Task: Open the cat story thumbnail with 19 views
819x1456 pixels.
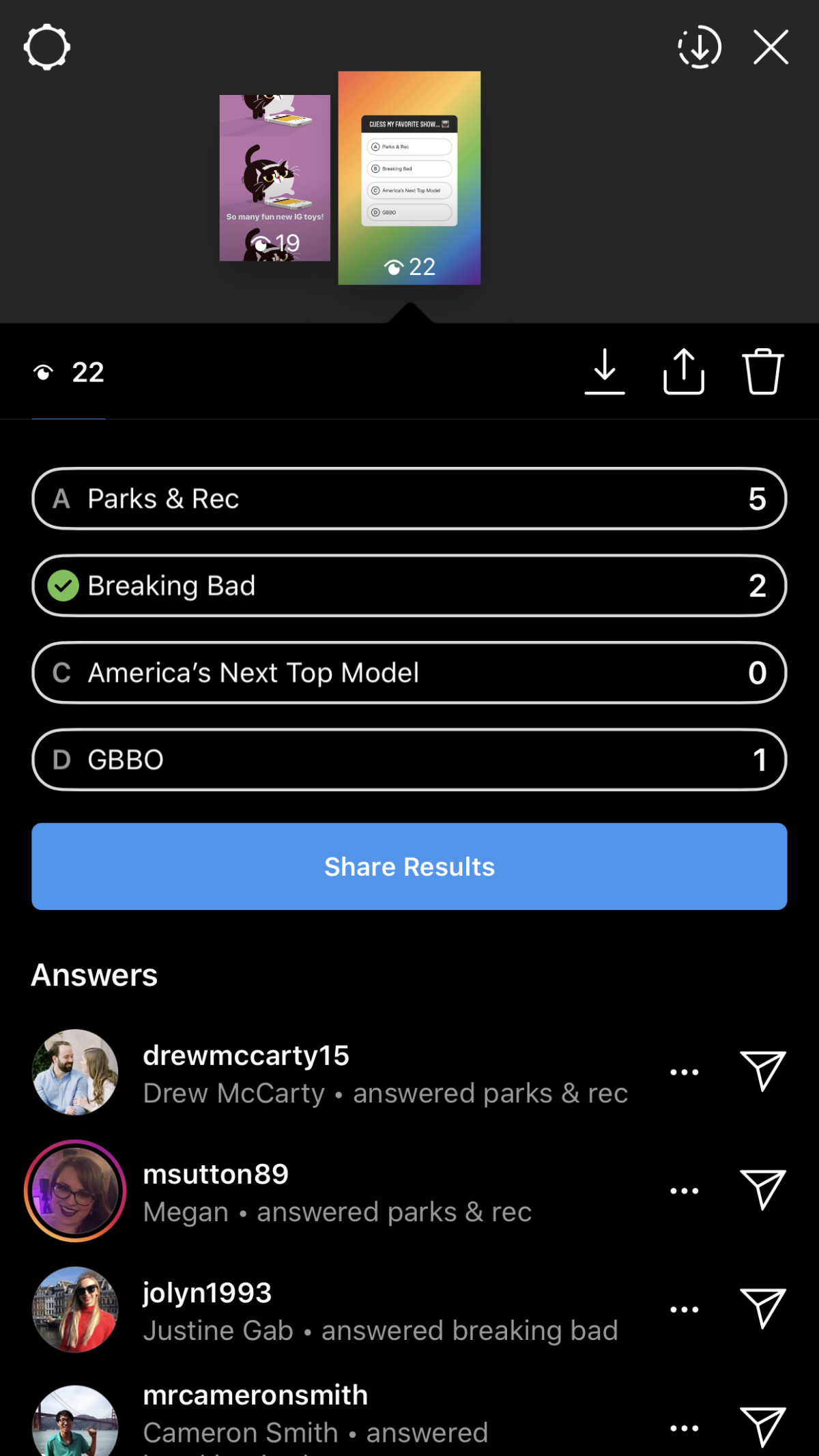Action: (275, 177)
